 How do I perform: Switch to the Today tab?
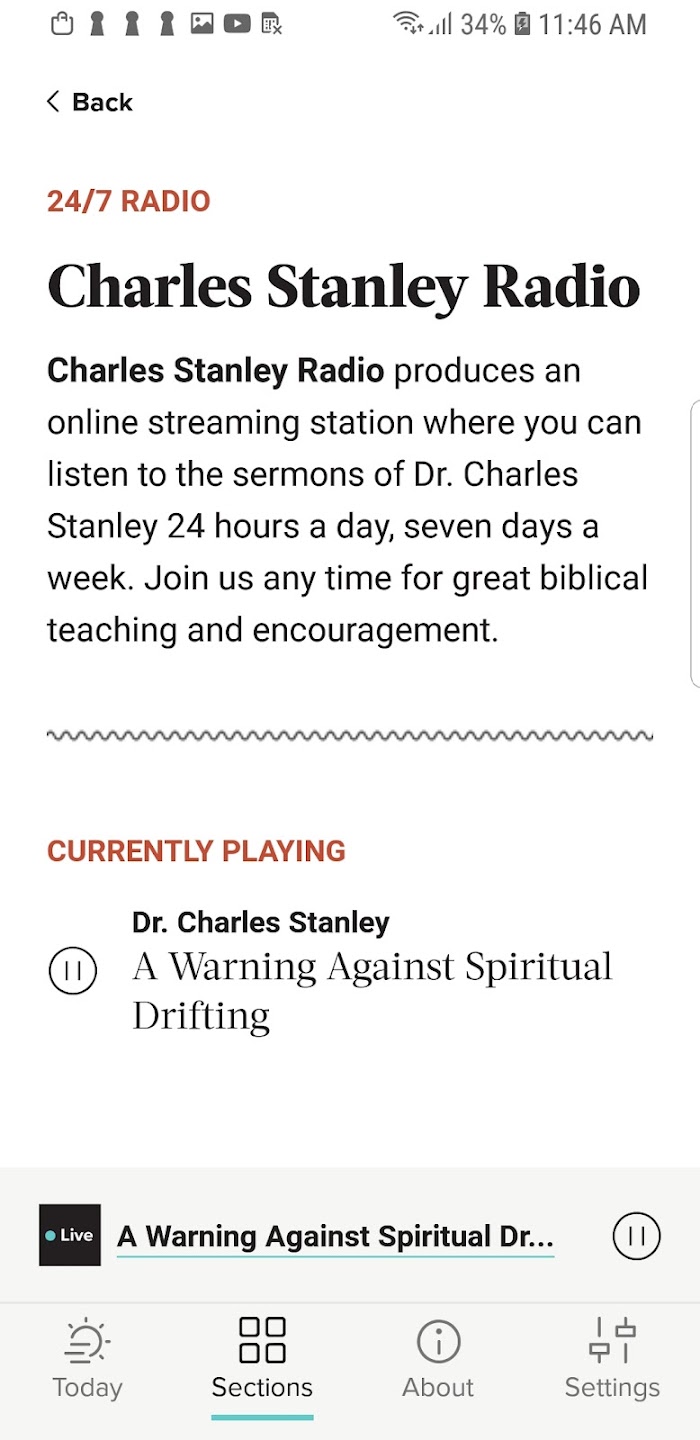pyautogui.click(x=87, y=1358)
